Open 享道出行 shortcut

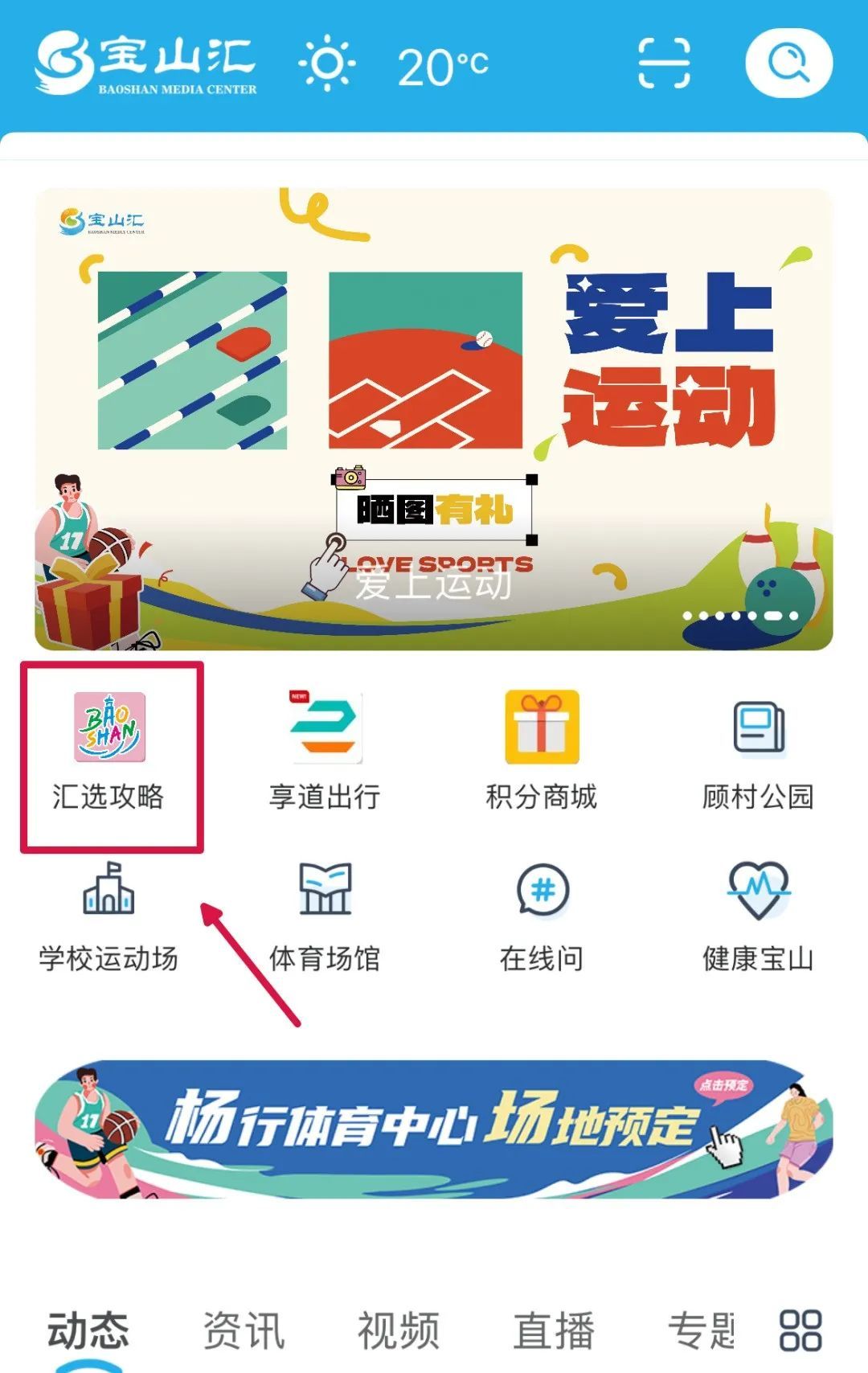tap(325, 752)
